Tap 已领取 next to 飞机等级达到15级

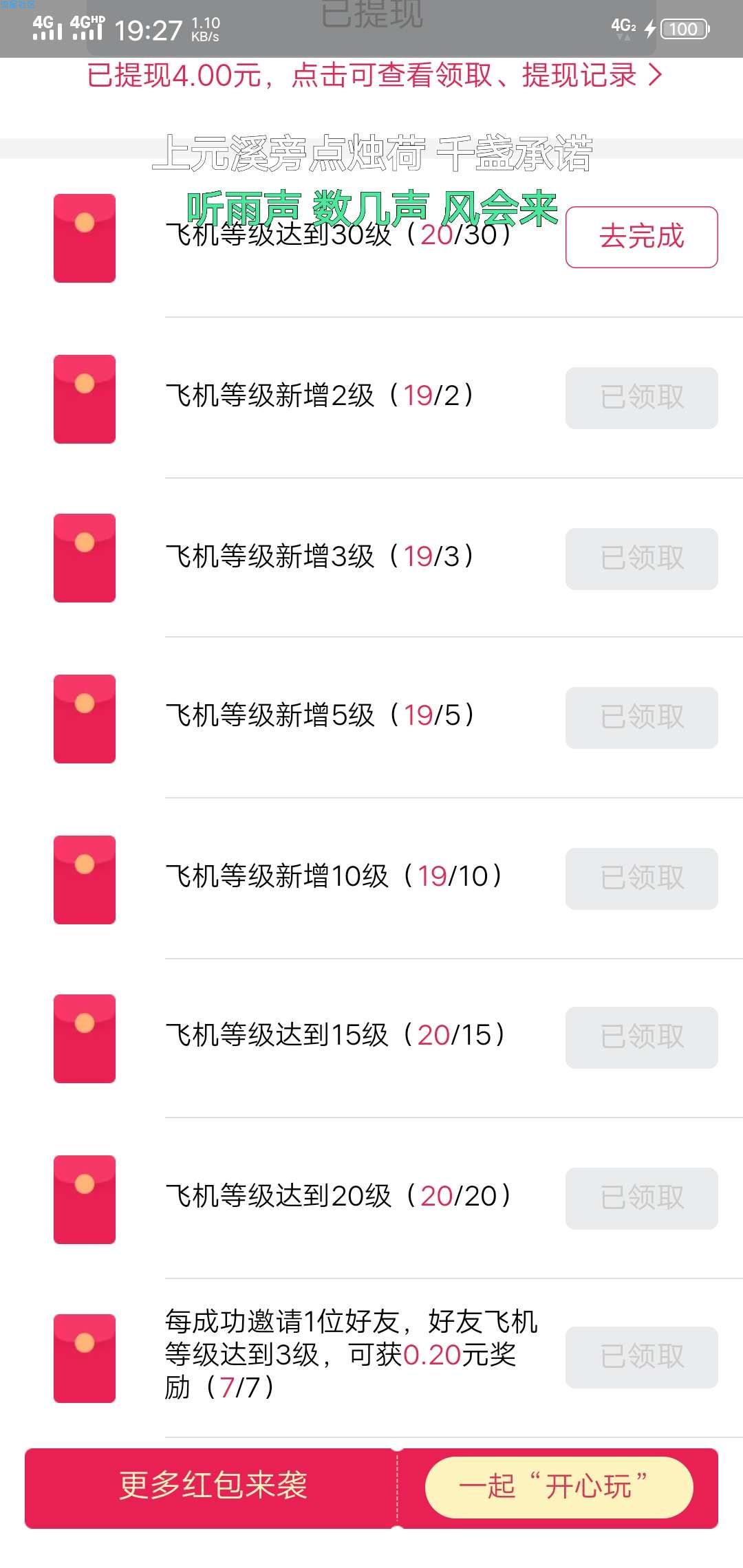641,1038
